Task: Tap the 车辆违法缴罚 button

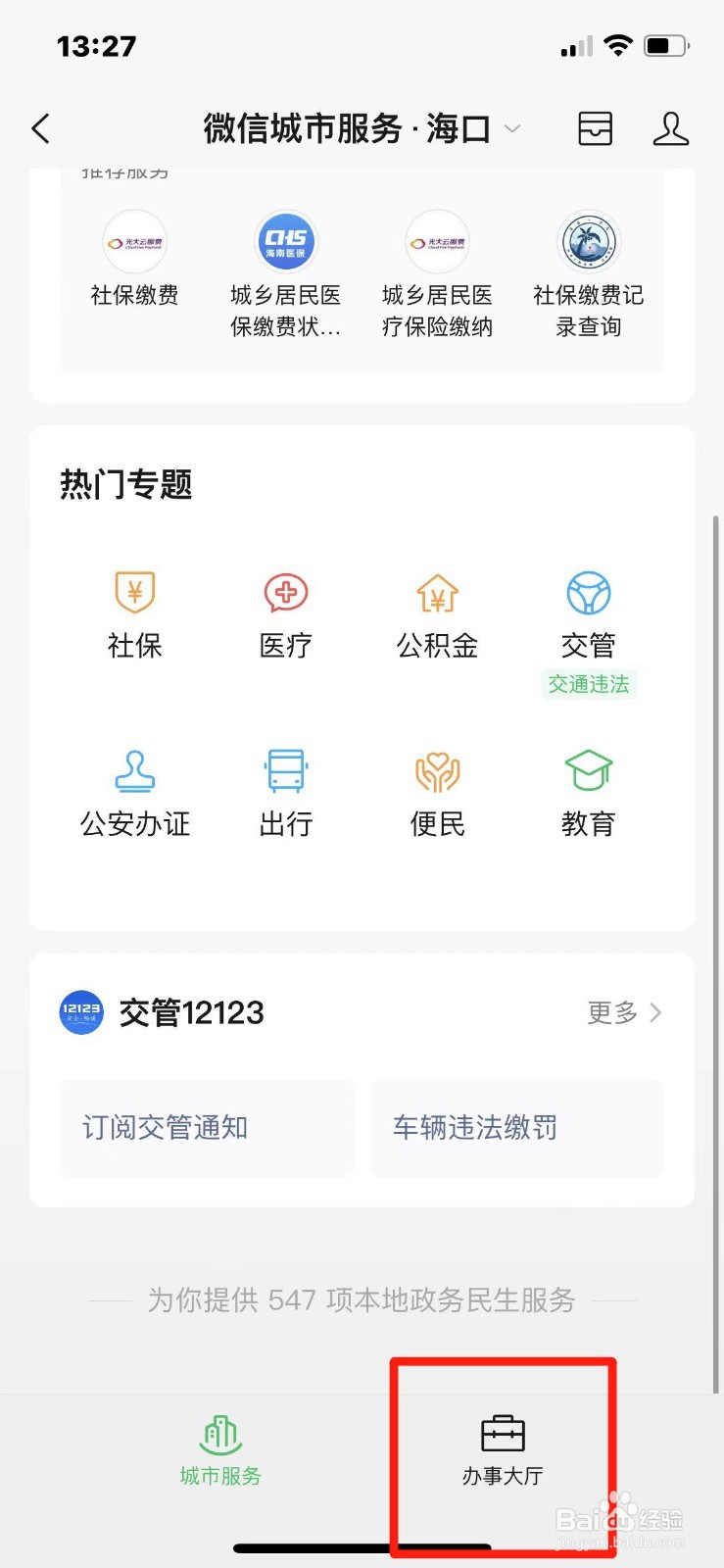Action: [516, 1128]
